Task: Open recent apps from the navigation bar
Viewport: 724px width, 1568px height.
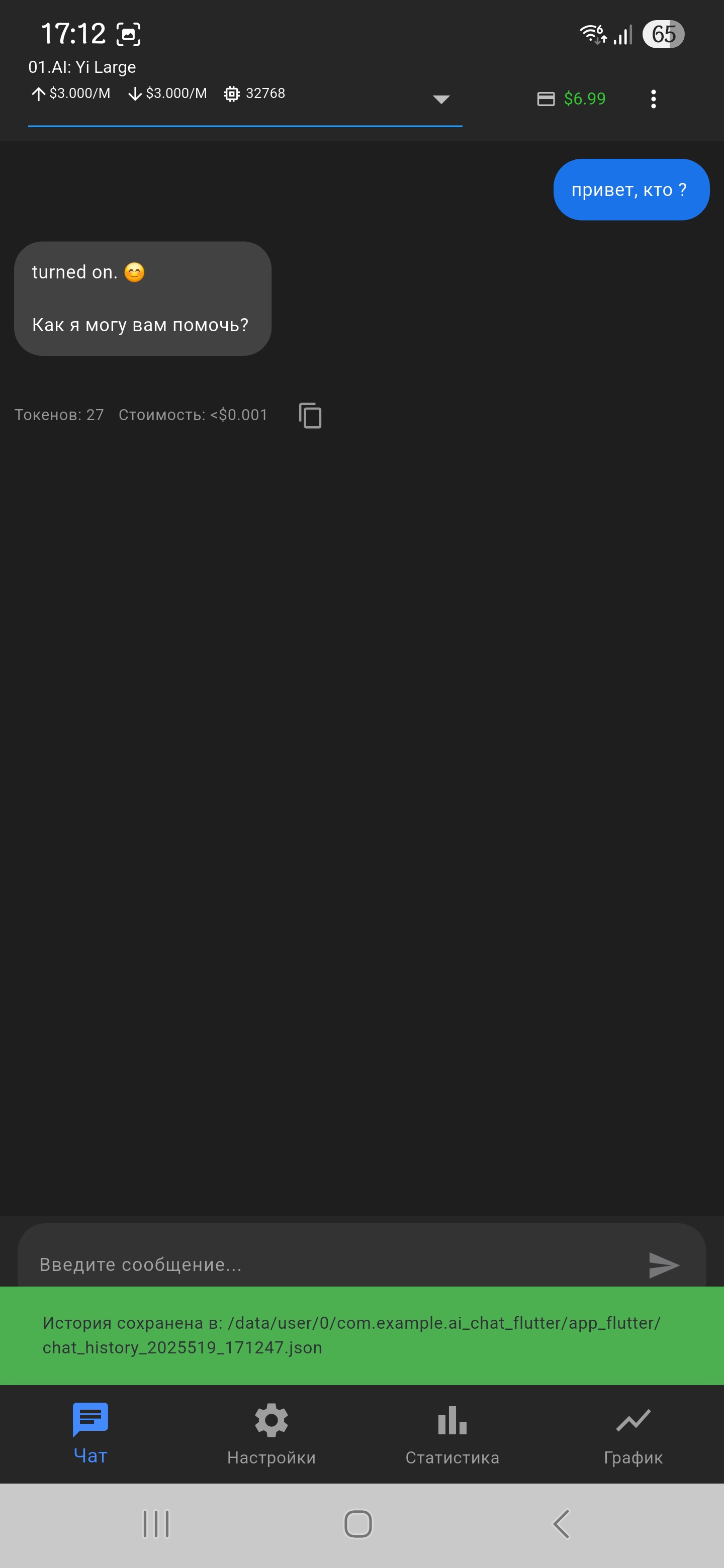Action: point(156,1524)
